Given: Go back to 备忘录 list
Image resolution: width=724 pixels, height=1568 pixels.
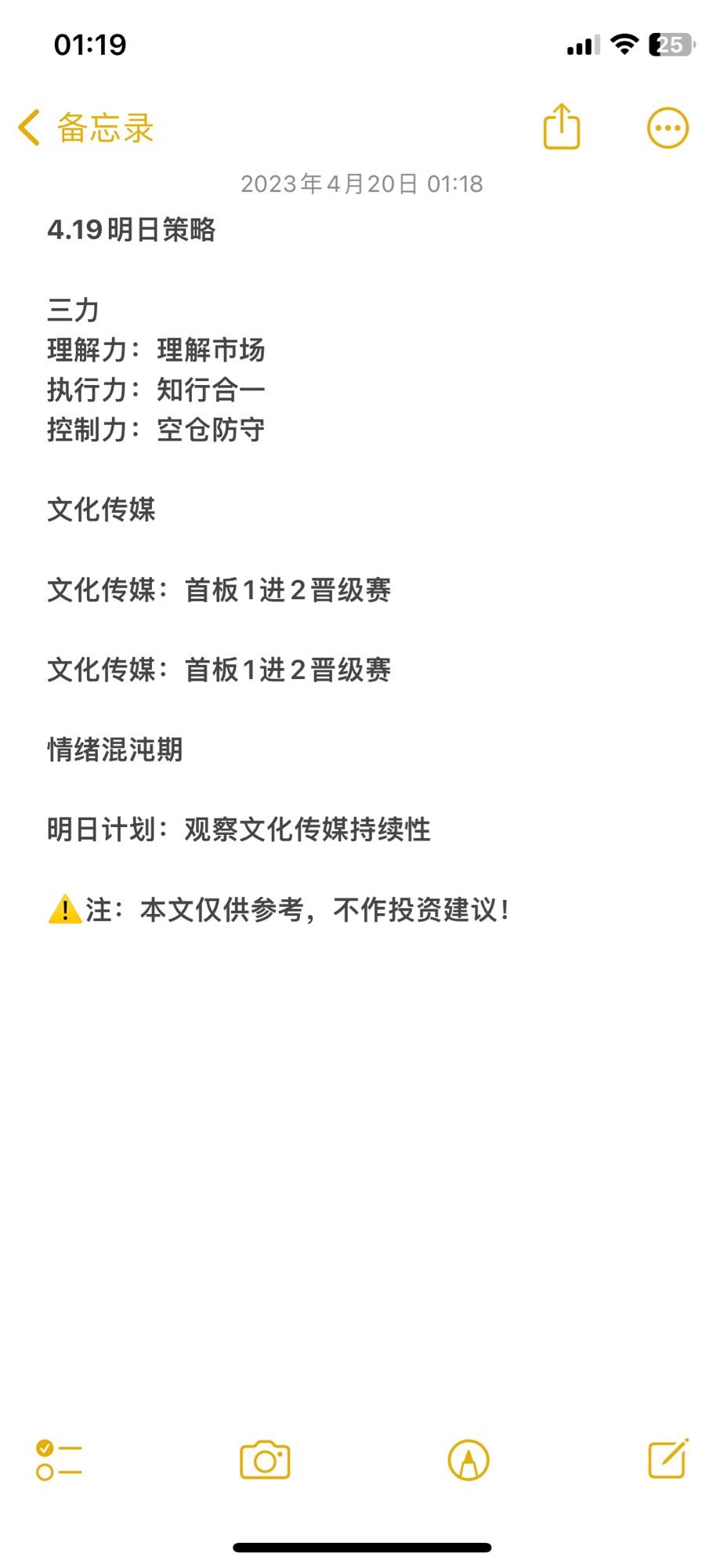Looking at the screenshot, I should tap(86, 128).
